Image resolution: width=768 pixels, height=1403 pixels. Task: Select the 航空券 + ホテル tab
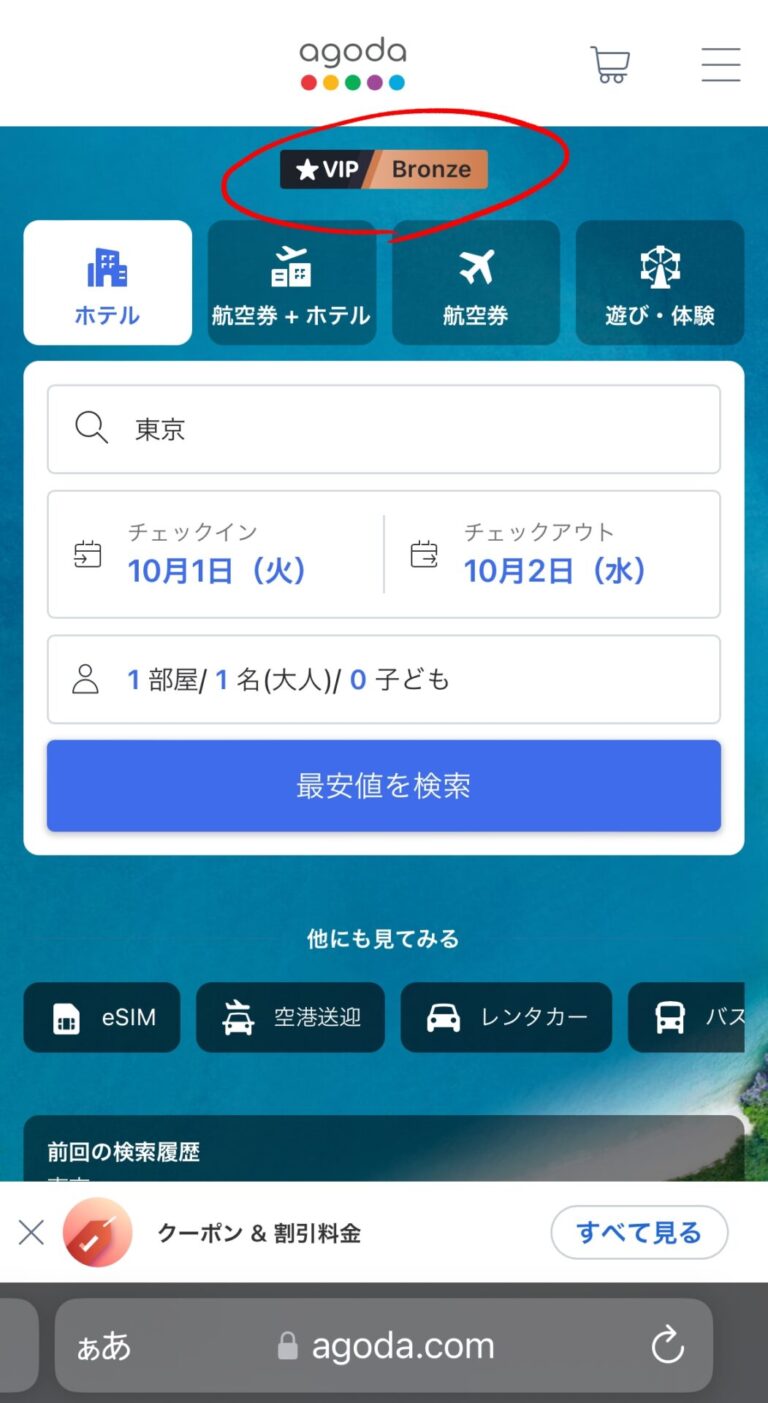click(291, 283)
